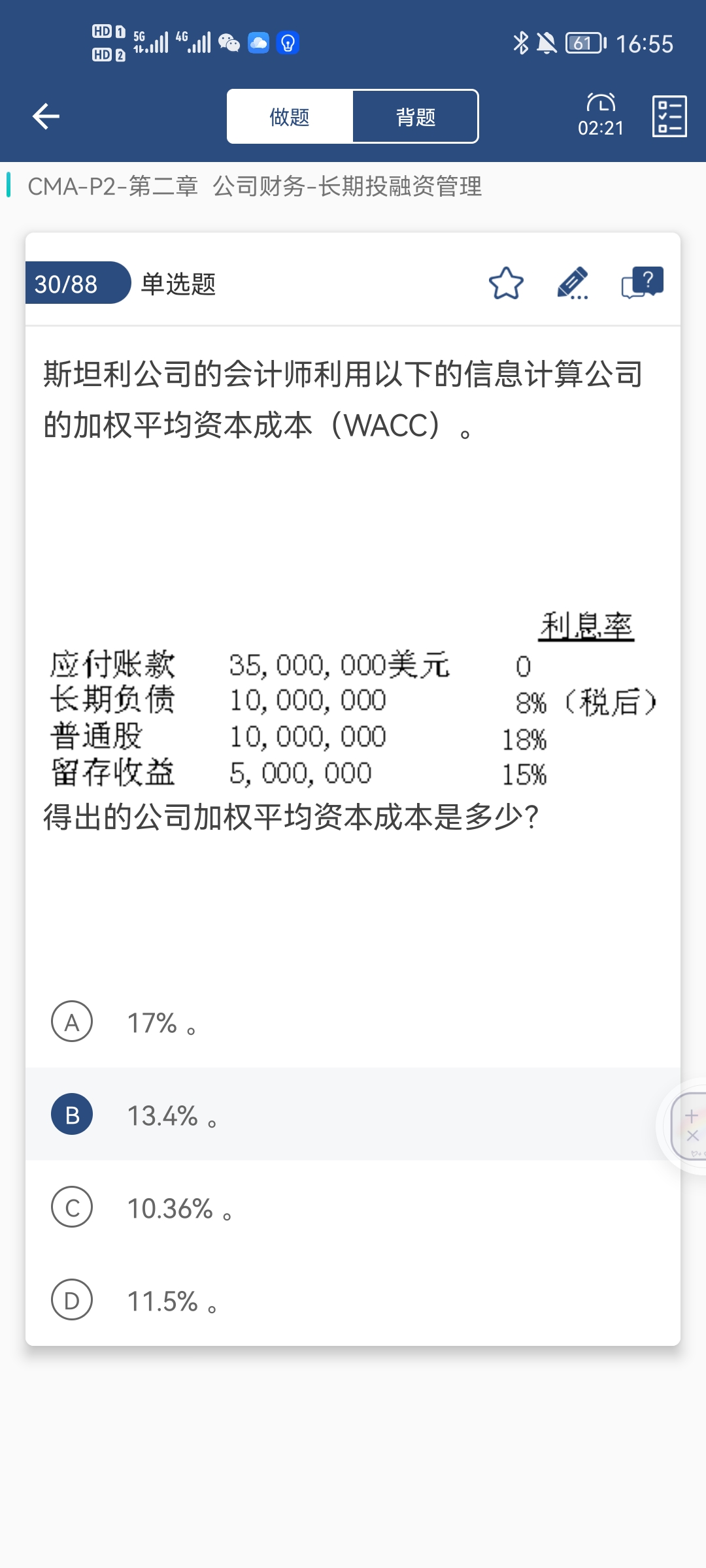The image size is (706, 1568).
Task: Open the pencil note icon
Action: click(x=573, y=283)
